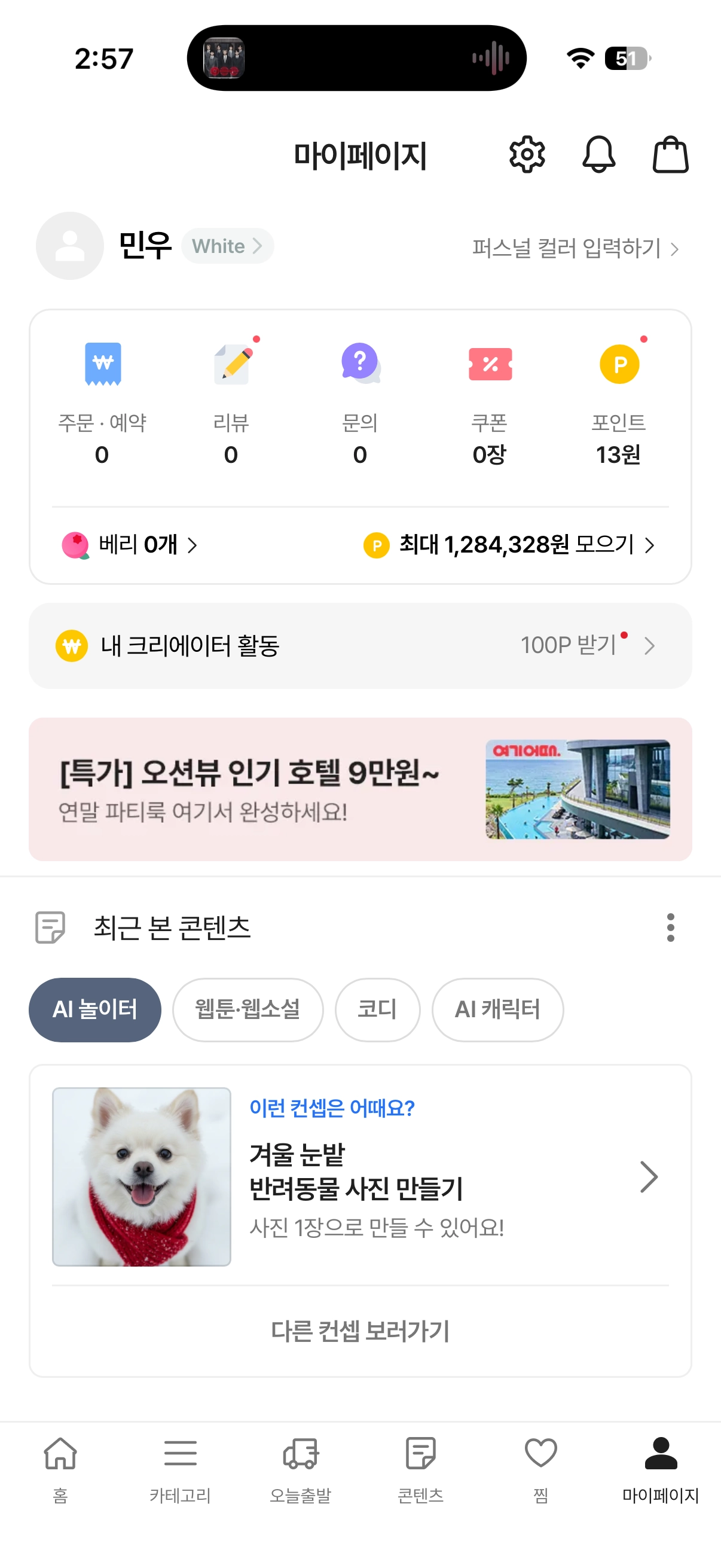The image size is (721, 1568).
Task: Open 베리 0개 details
Action: click(130, 545)
